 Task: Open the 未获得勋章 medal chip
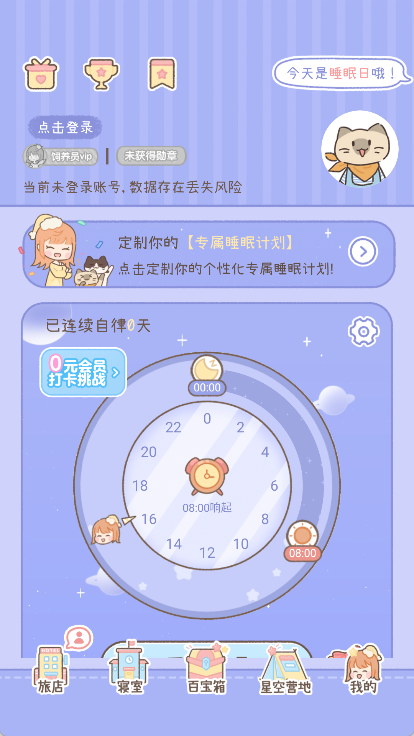coord(151,156)
